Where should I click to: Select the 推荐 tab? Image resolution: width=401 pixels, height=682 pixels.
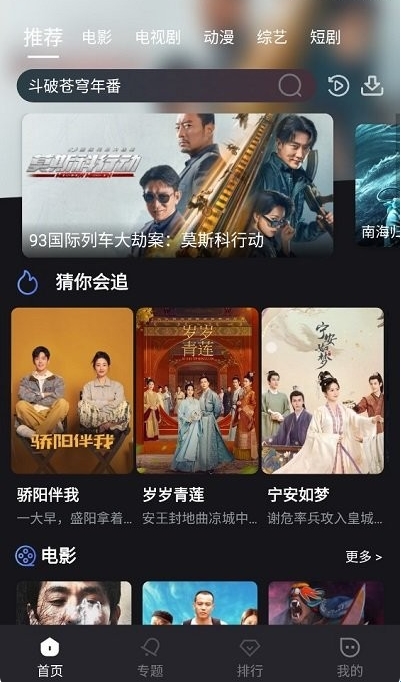coord(43,37)
